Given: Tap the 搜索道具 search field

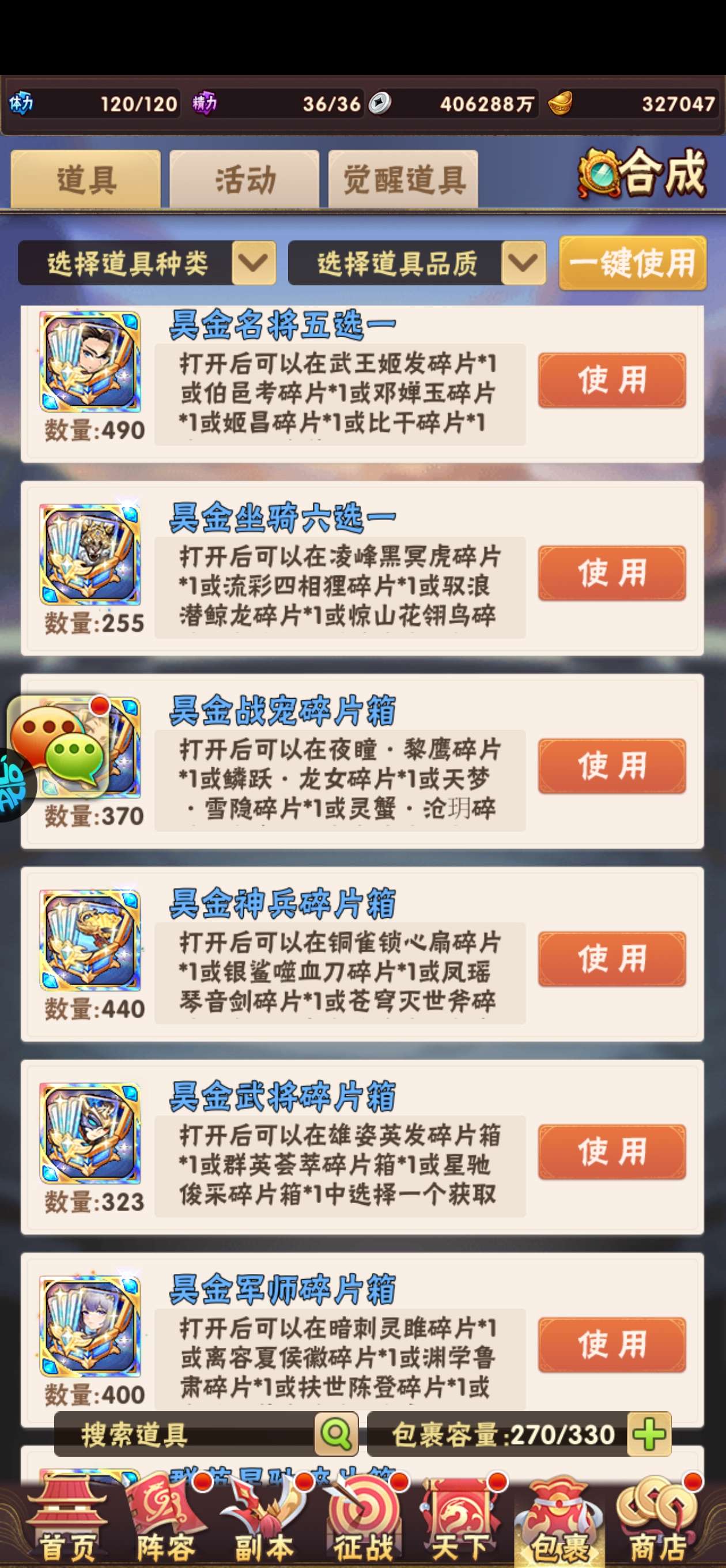Looking at the screenshot, I should tap(206, 1435).
